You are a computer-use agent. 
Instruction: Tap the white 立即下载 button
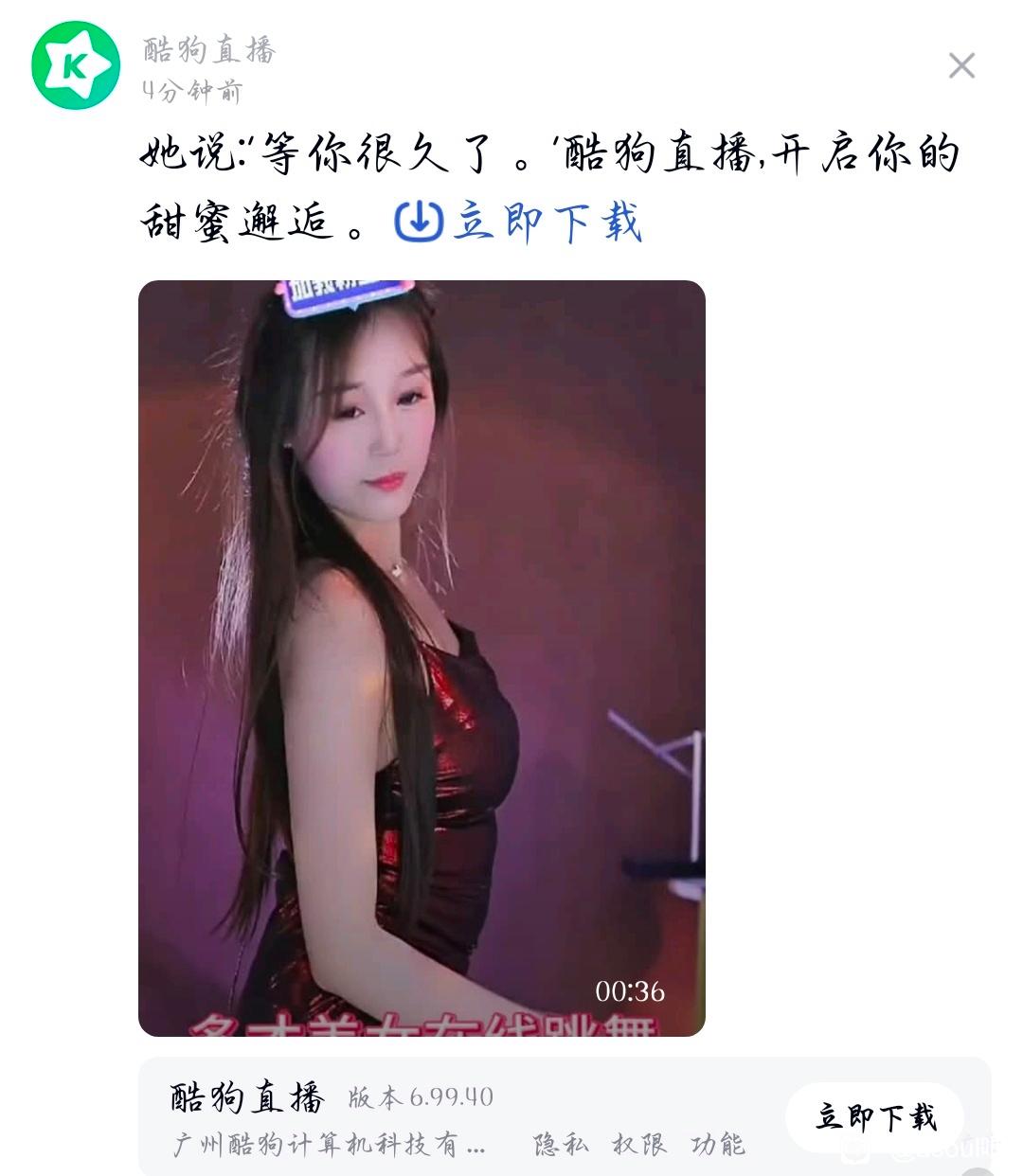874,1117
